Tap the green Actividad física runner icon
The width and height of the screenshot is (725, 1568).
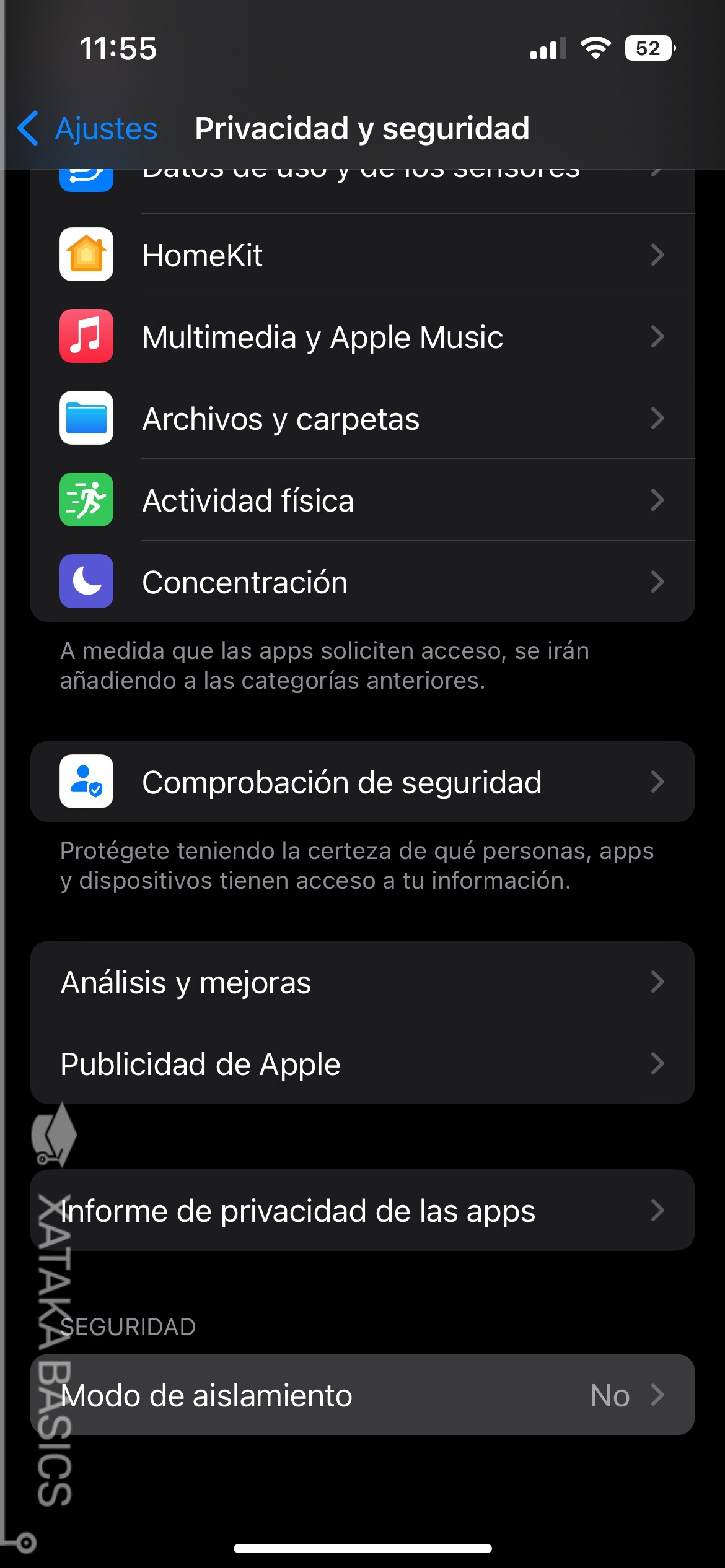point(86,500)
